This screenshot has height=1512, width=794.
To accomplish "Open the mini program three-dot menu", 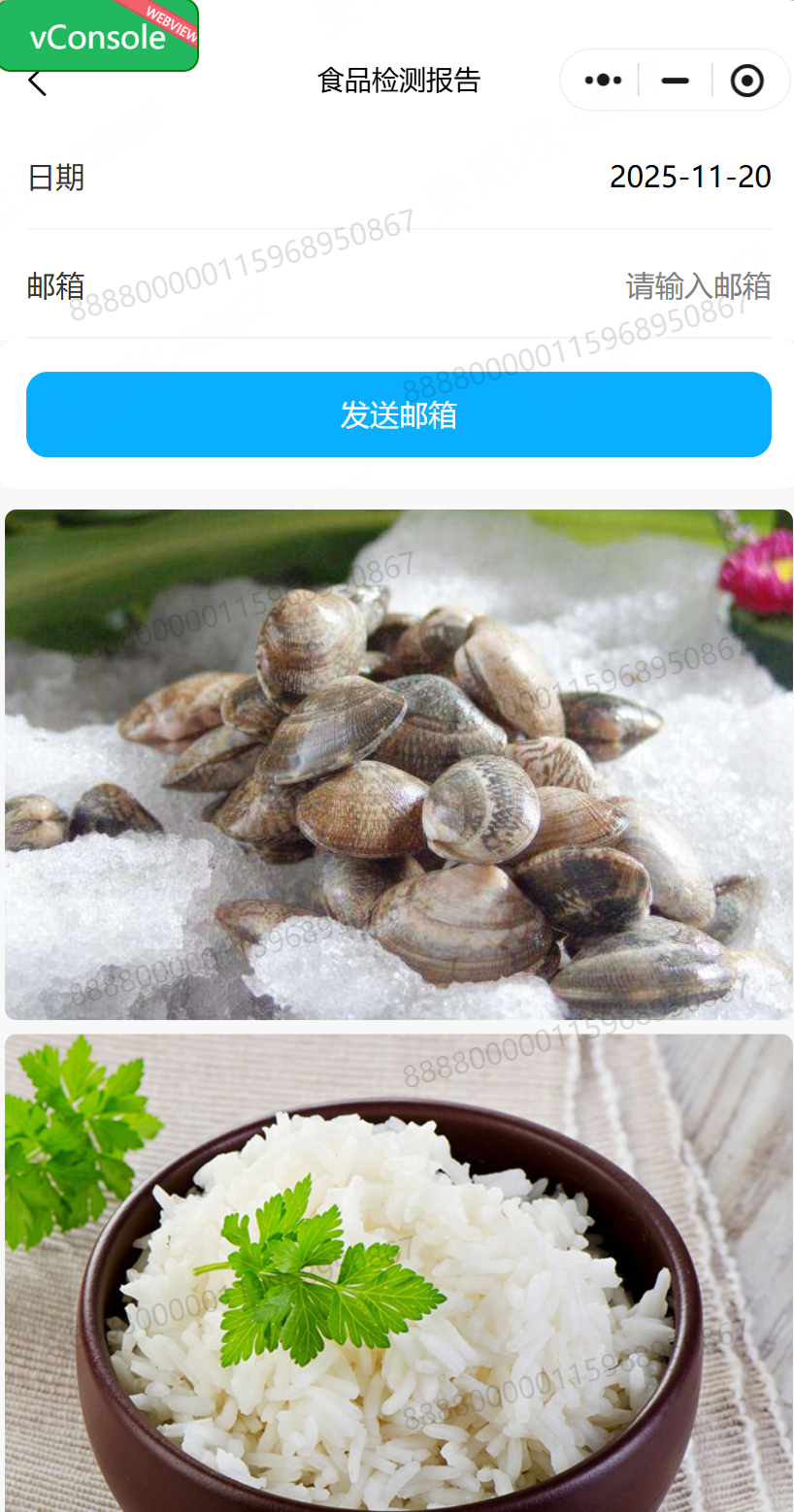I will [x=603, y=81].
